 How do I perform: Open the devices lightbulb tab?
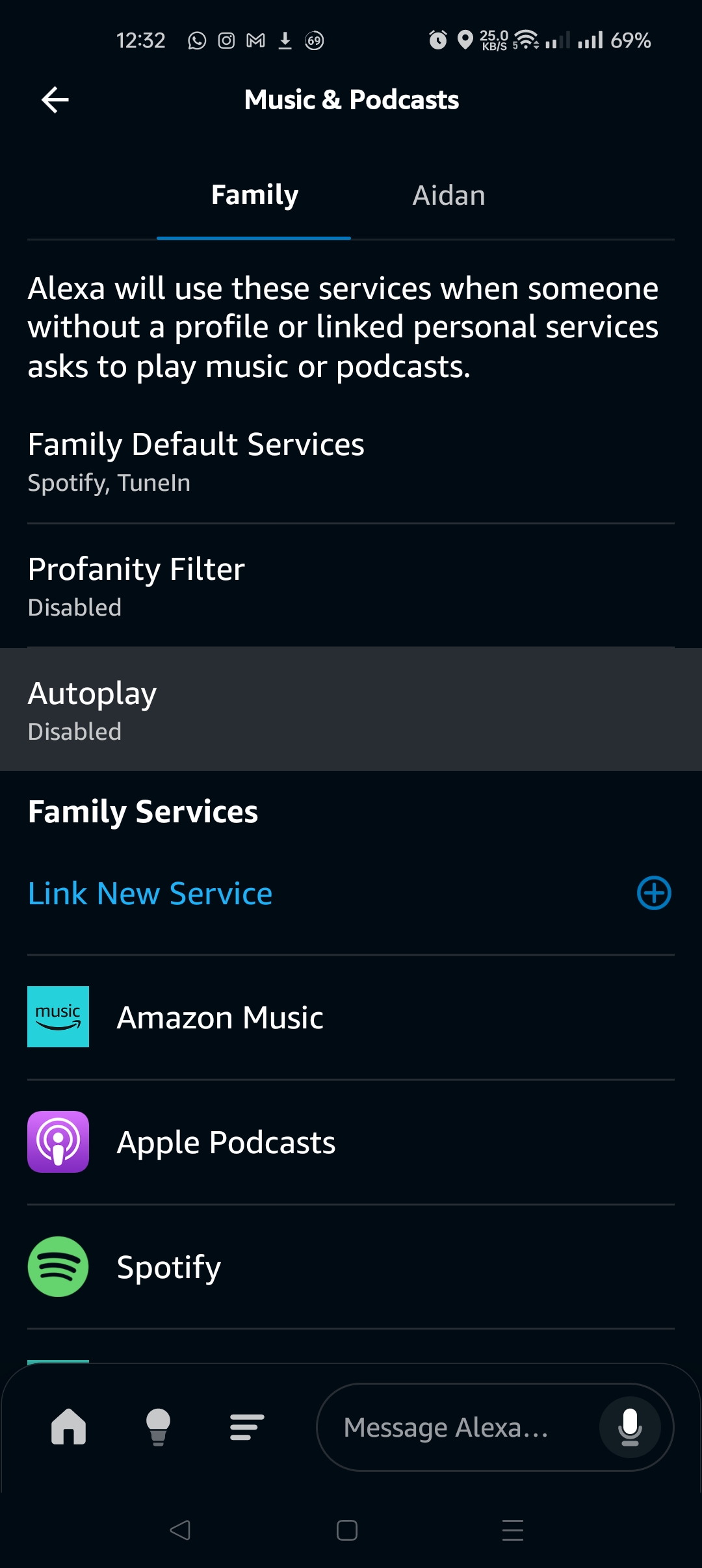pos(158,1427)
